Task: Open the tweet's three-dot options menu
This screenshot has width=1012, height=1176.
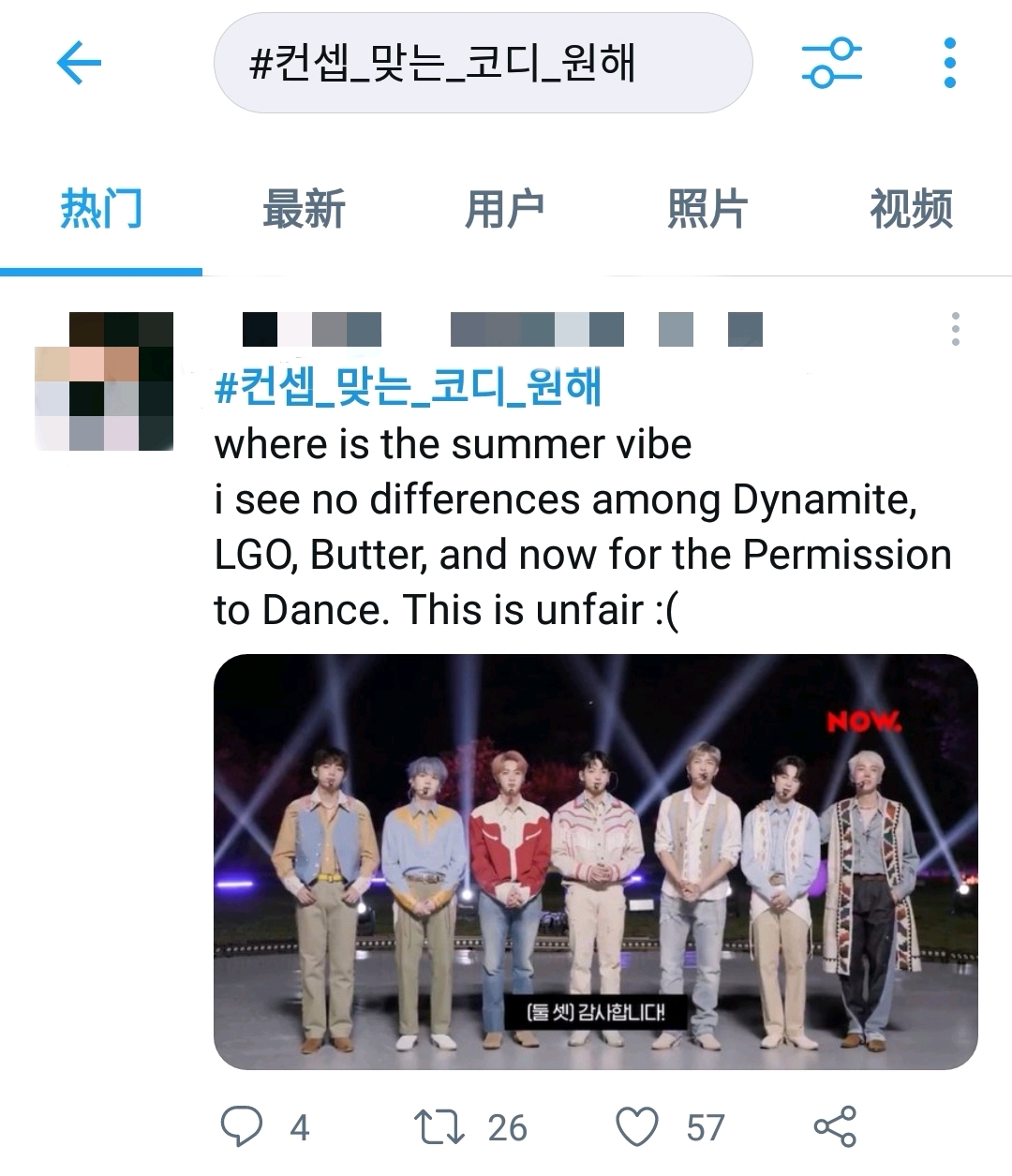Action: (956, 330)
